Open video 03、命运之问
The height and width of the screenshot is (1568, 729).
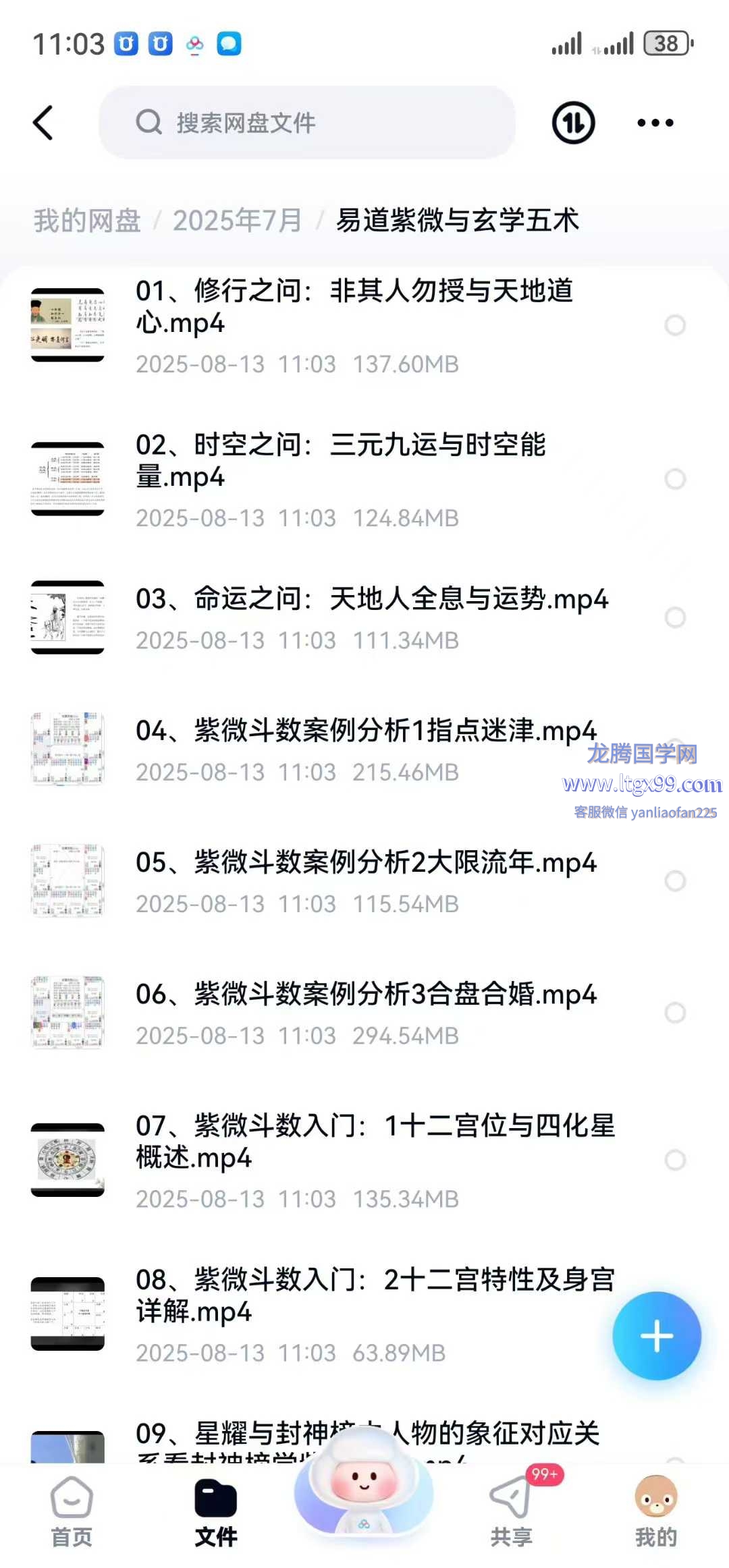(x=371, y=599)
